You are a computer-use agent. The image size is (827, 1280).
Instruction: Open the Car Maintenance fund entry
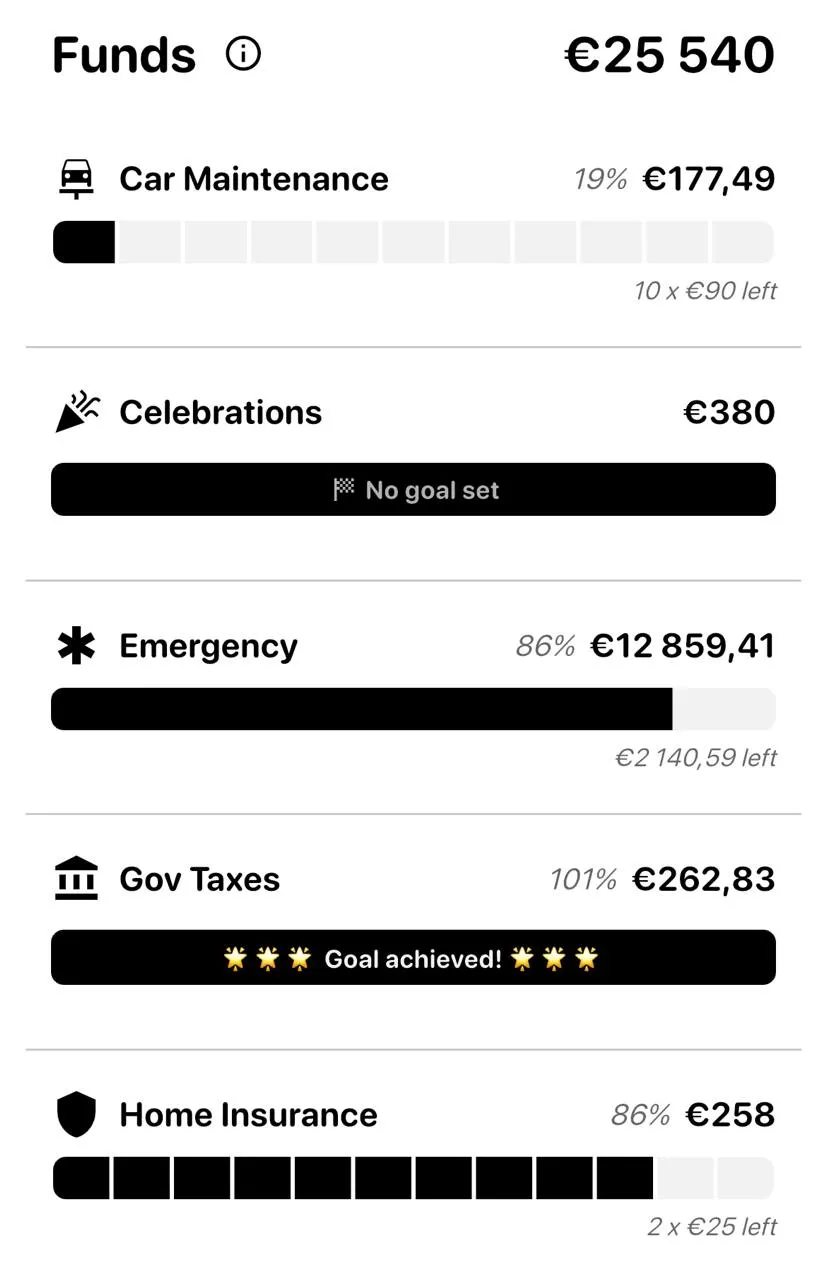tap(253, 178)
